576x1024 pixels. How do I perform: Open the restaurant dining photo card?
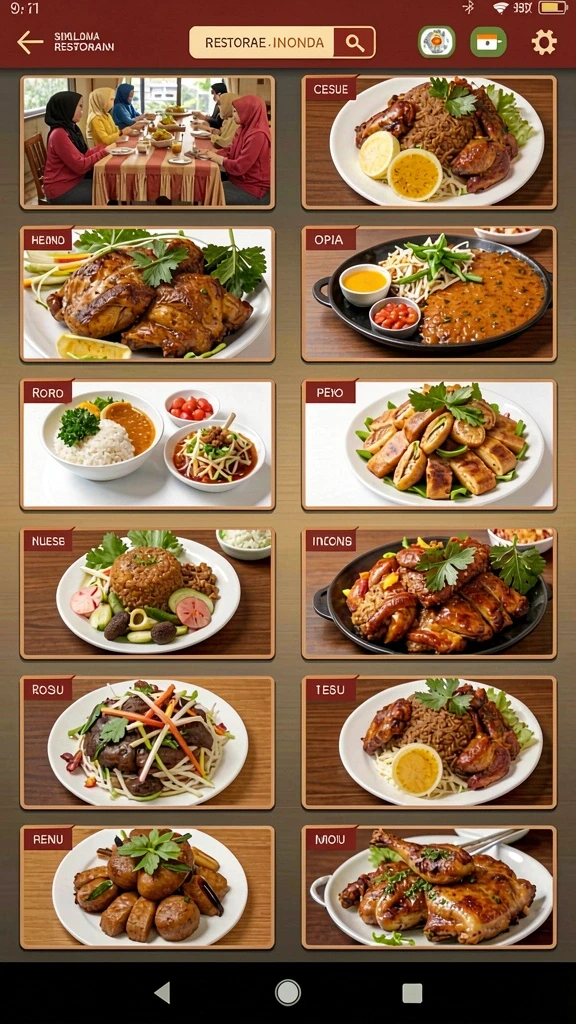click(148, 142)
